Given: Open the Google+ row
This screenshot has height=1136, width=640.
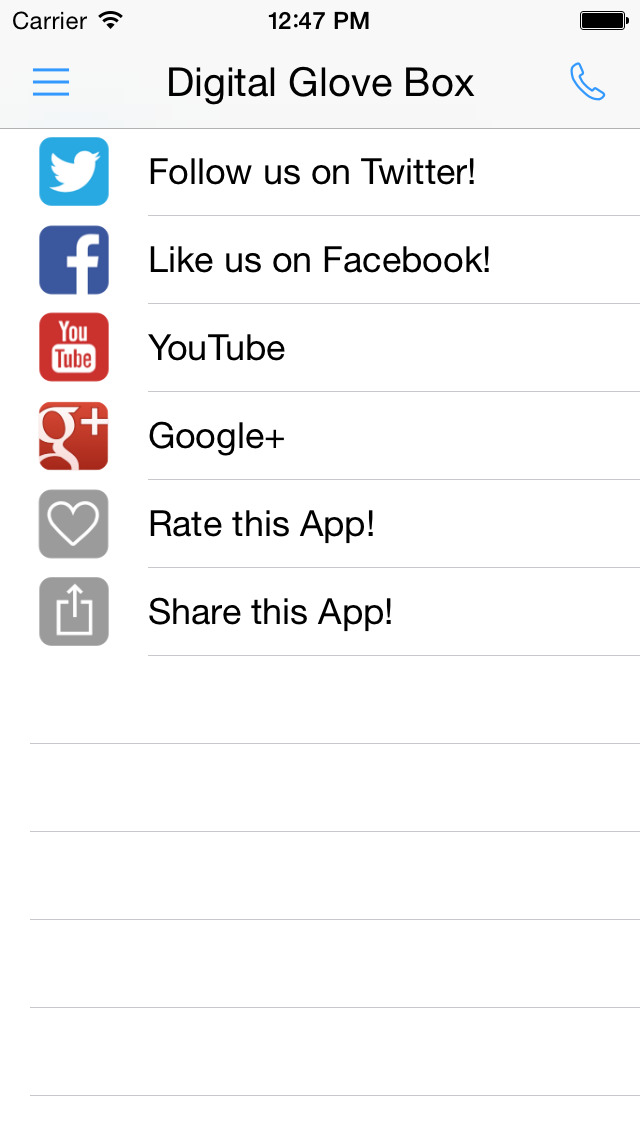Looking at the screenshot, I should pos(320,436).
